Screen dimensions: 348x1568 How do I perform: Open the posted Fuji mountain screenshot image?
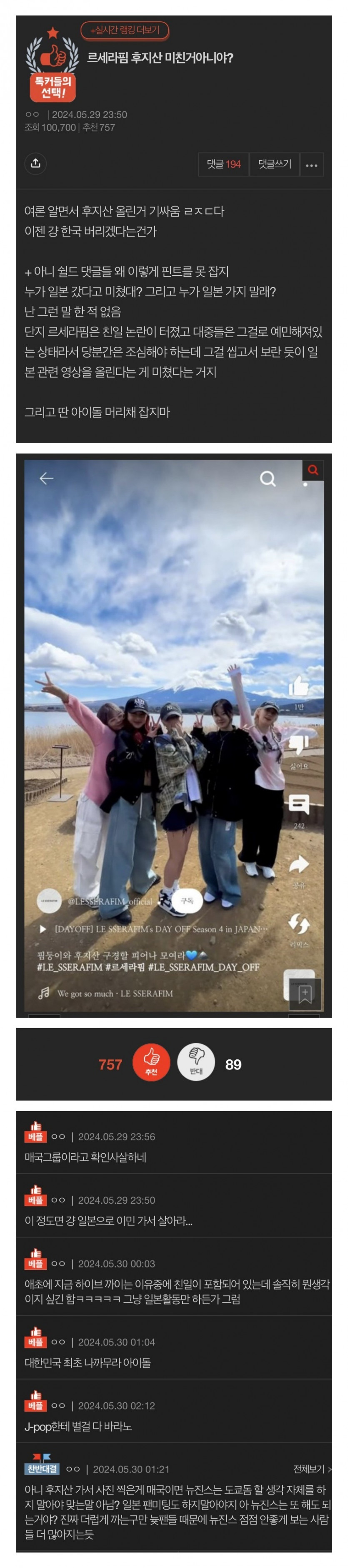coord(173,731)
